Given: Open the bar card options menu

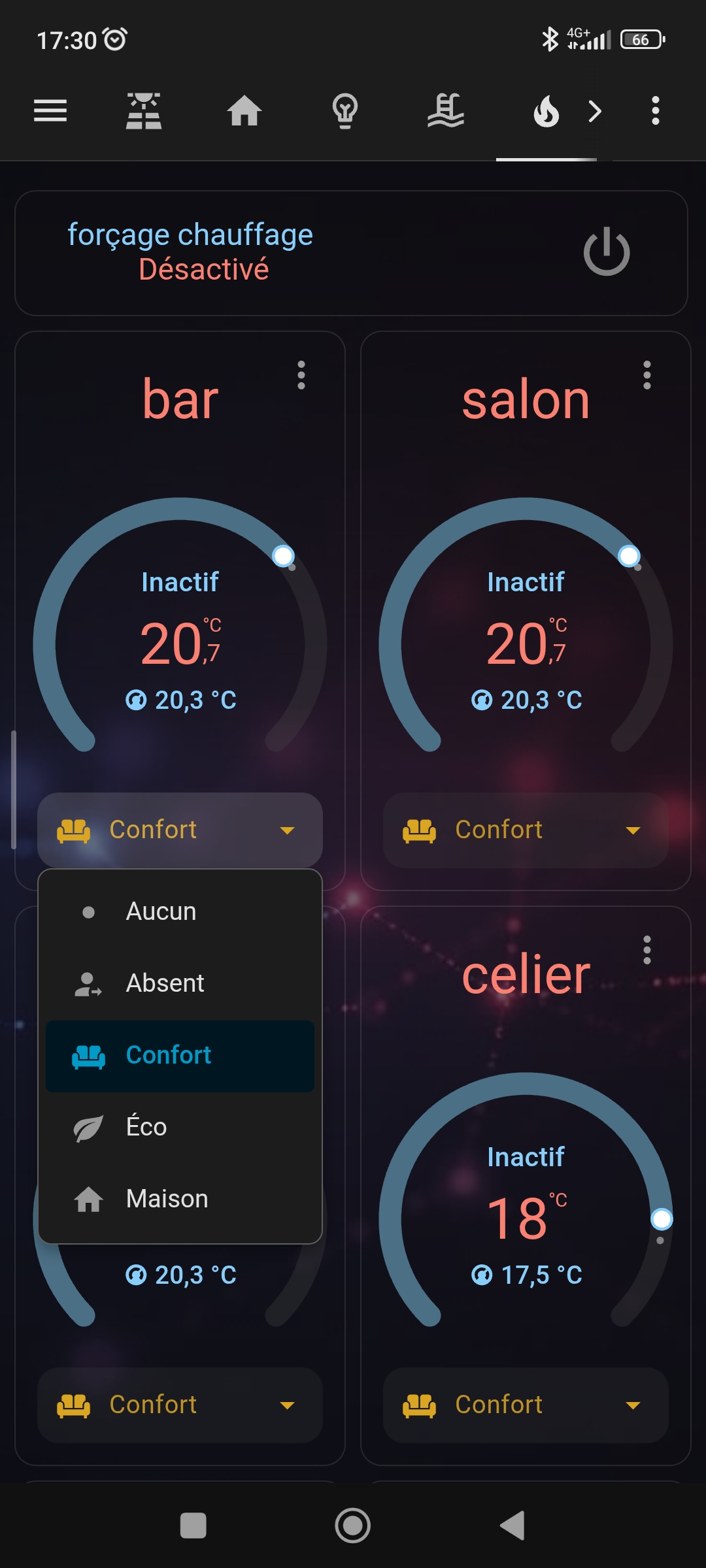Looking at the screenshot, I should click(301, 375).
